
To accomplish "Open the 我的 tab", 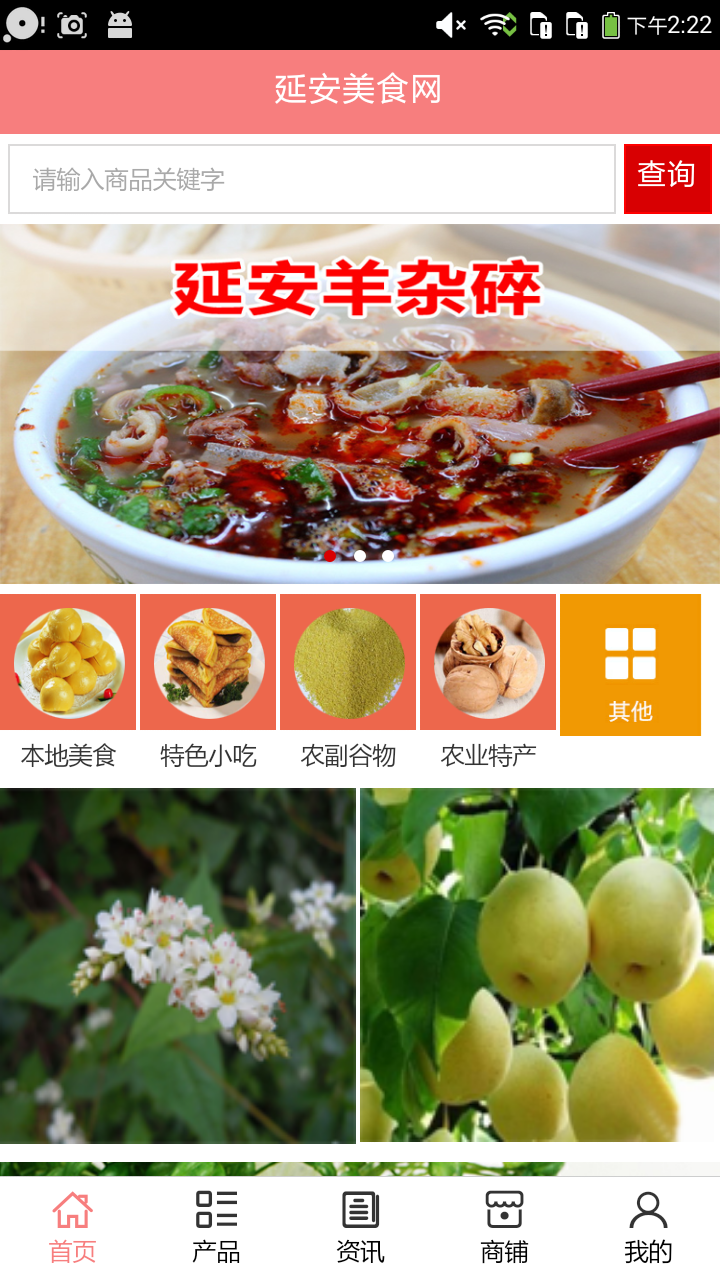I will (x=648, y=1228).
